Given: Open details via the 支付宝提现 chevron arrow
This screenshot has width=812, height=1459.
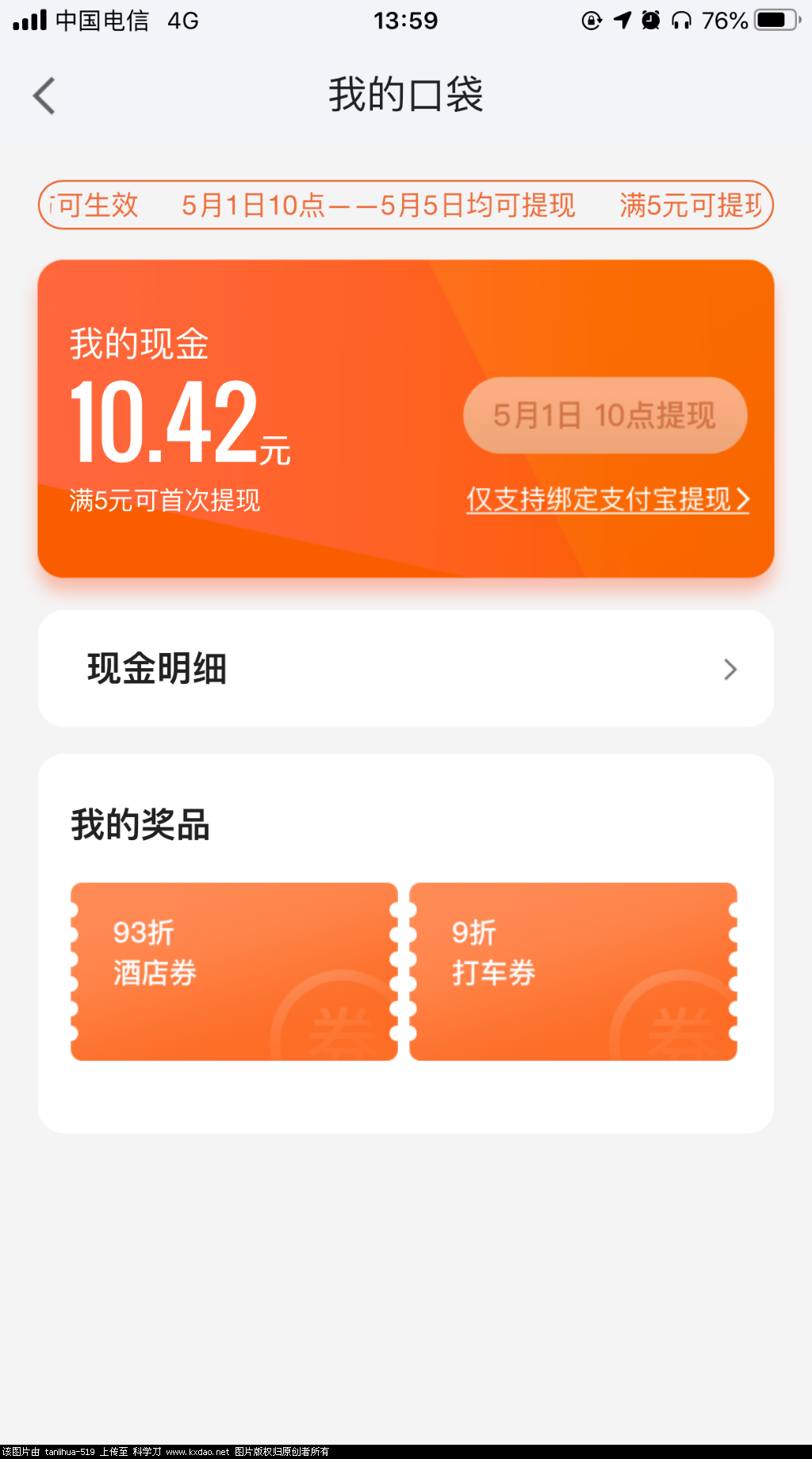Looking at the screenshot, I should point(743,500).
